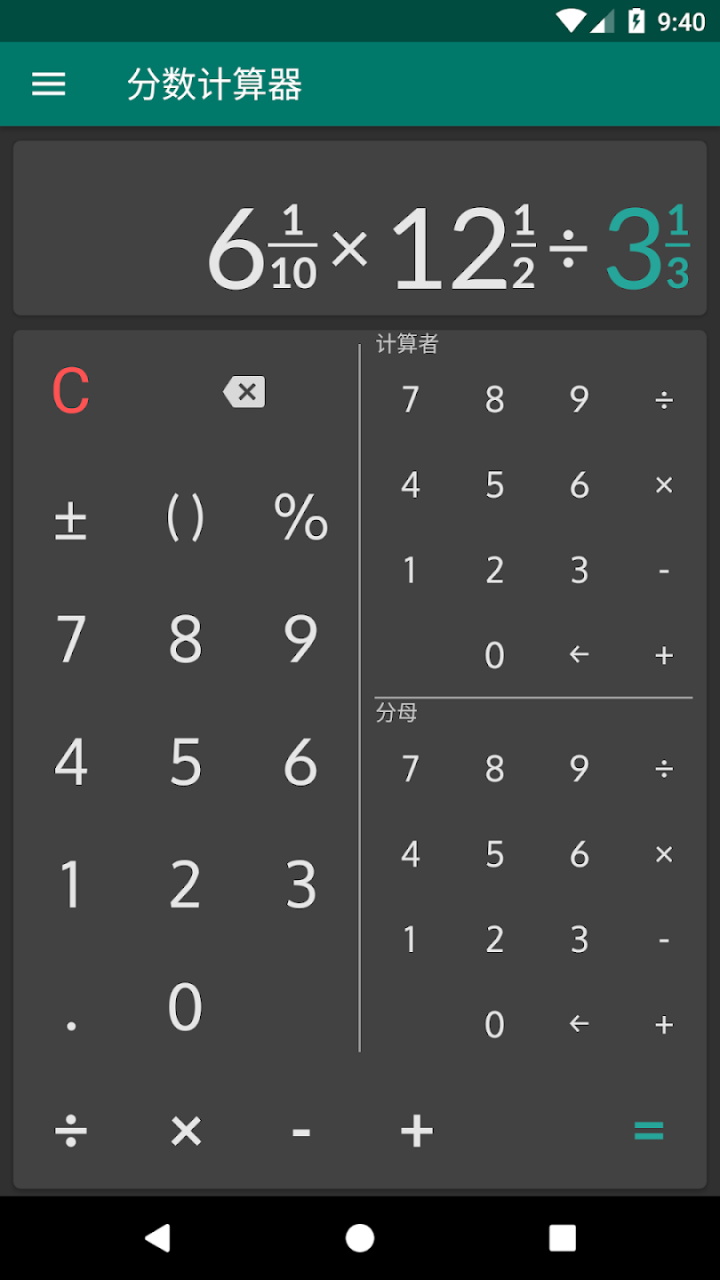Tap the left arrow in the 分母 keypad
Screen dimensions: 720x1280
click(x=579, y=1024)
